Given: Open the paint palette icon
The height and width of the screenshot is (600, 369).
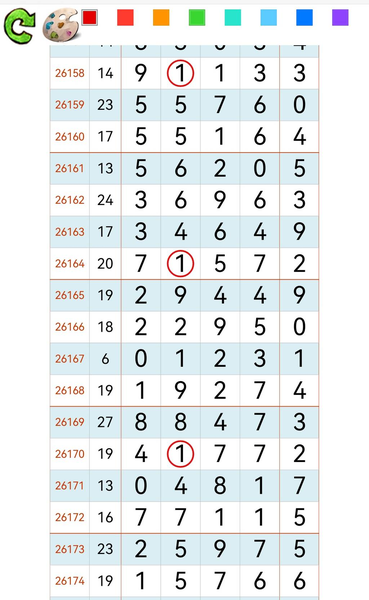Looking at the screenshot, I should point(60,26).
